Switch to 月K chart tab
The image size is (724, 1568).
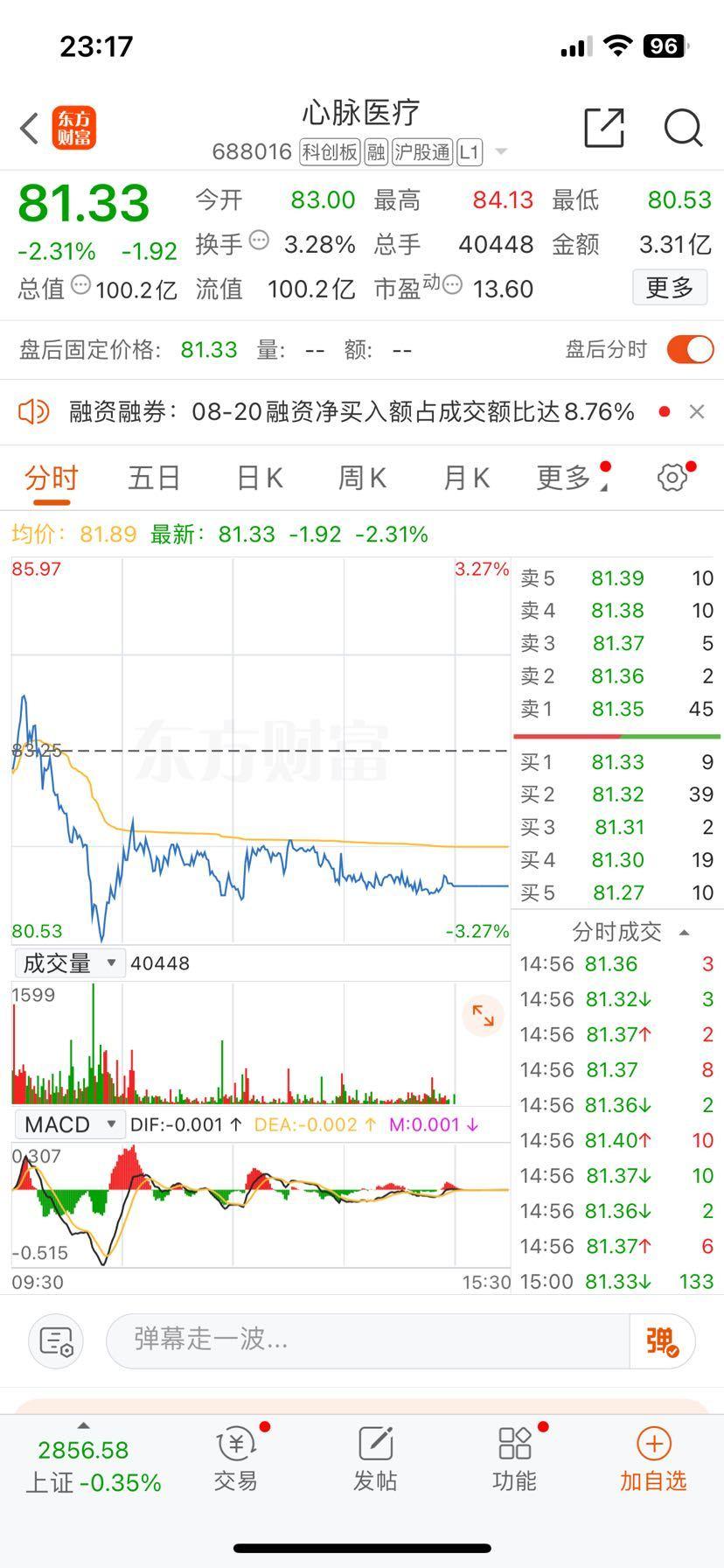click(x=466, y=478)
